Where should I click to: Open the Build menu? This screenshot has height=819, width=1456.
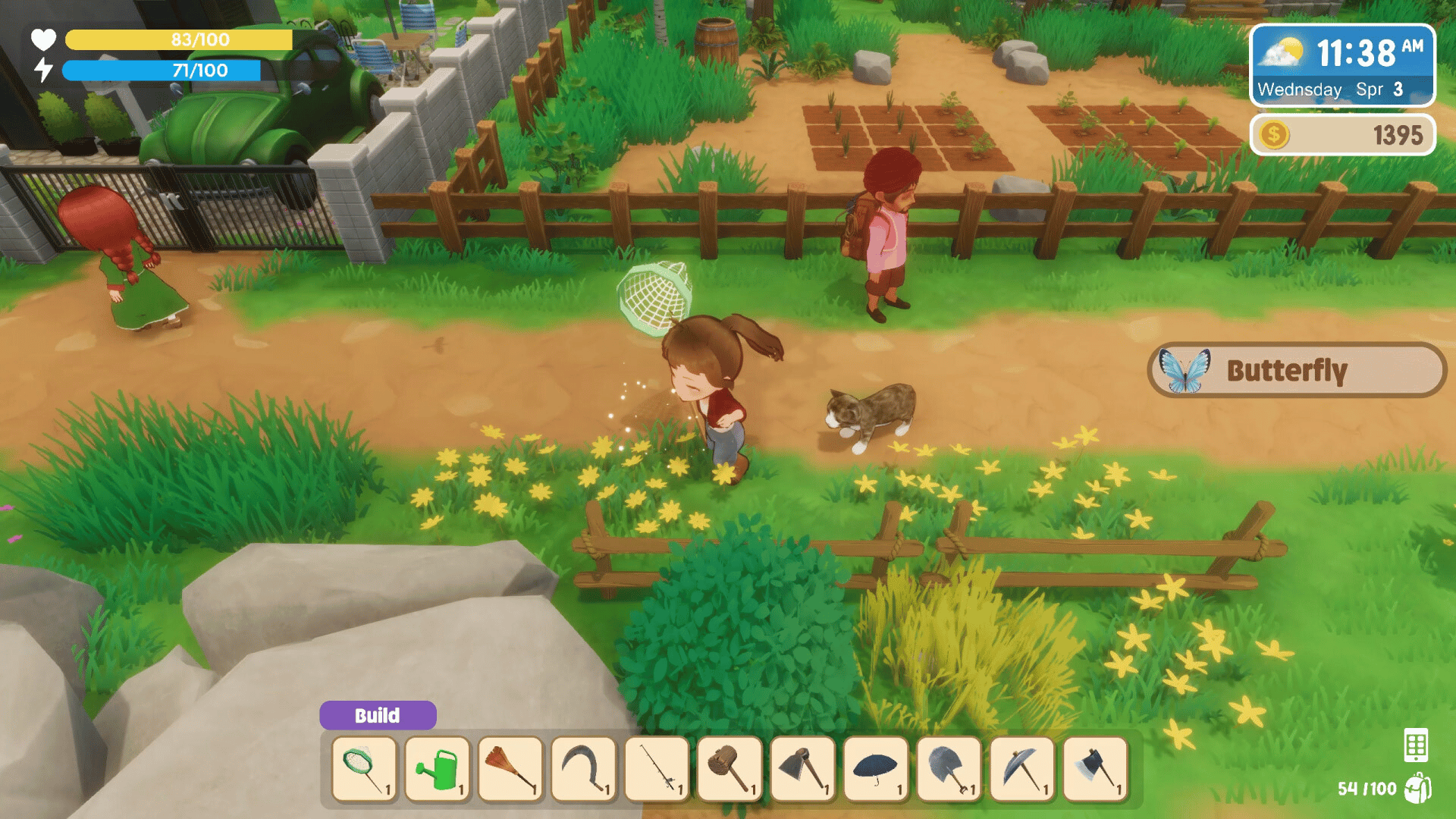[x=378, y=715]
